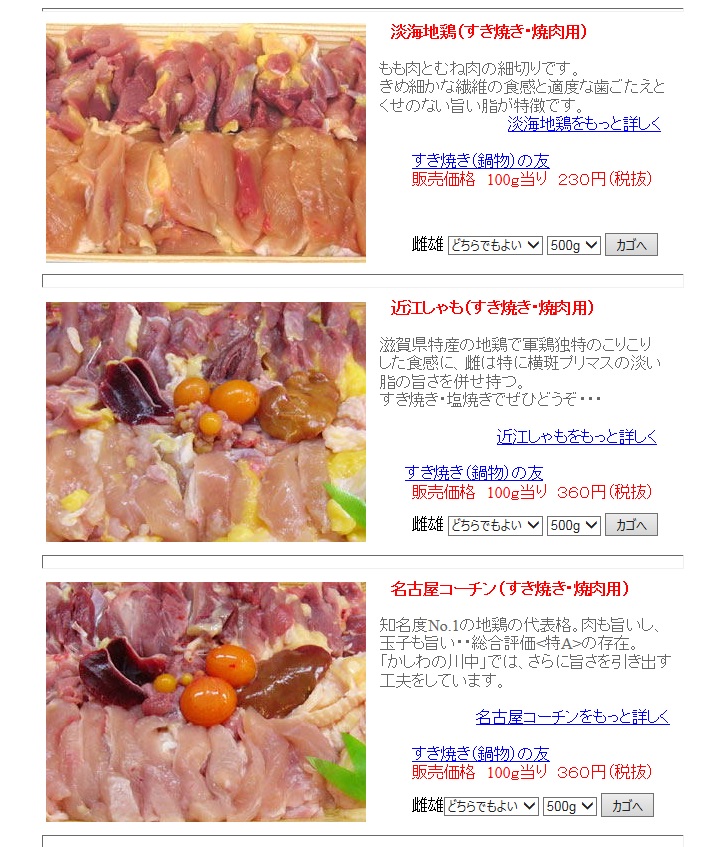
Task: Select the 500g weight dropdown for 名古屋コーチン
Action: 569,805
